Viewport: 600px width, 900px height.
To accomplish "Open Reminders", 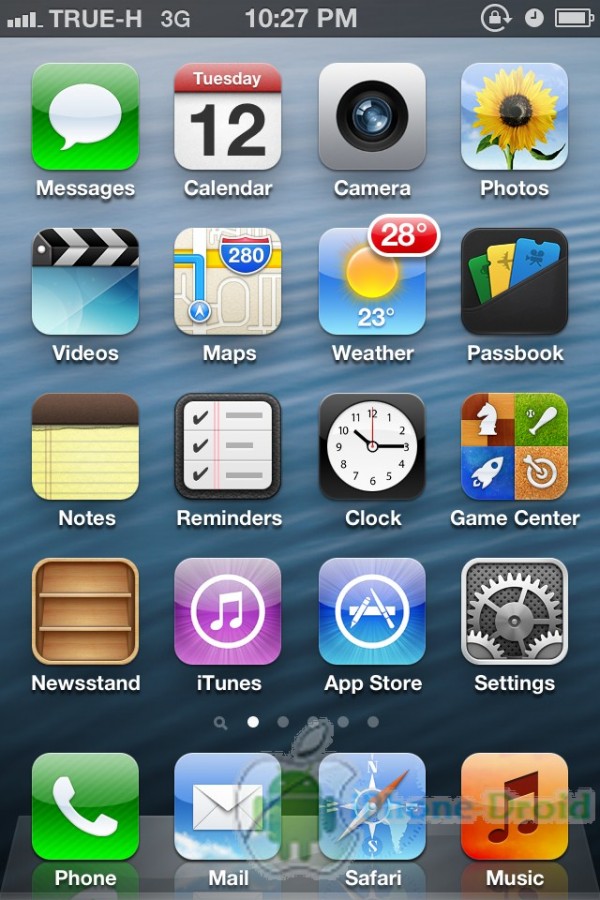I will coord(228,447).
